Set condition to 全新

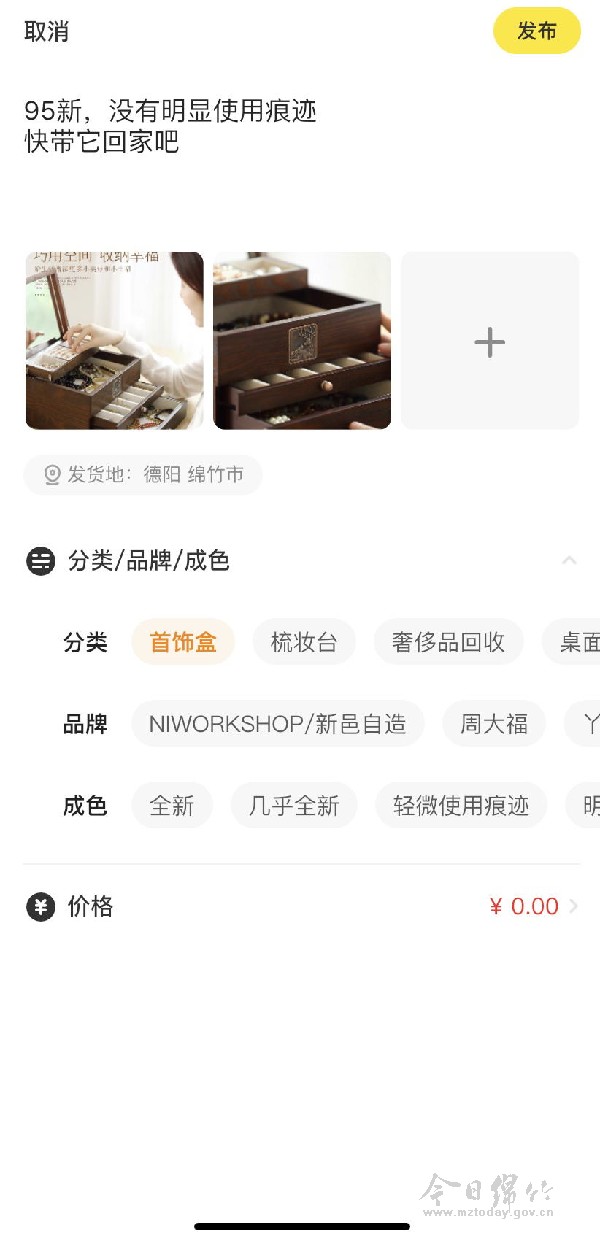171,806
